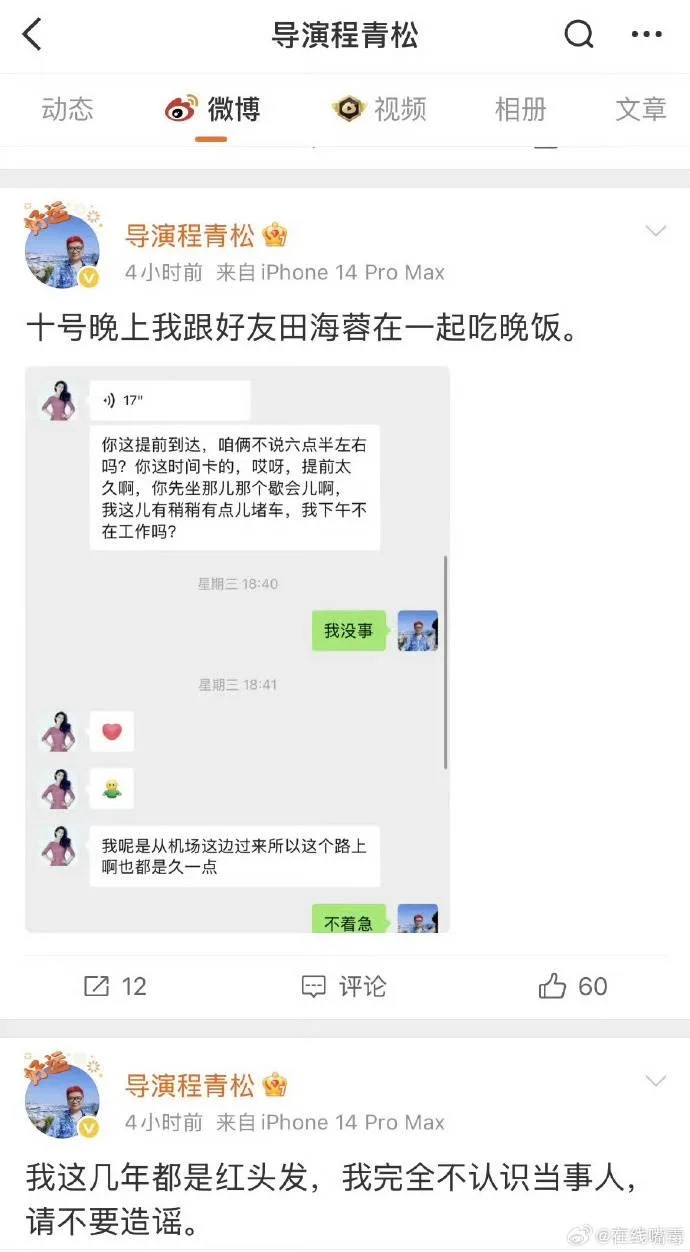Go back from 导演程青松 profile page
This screenshot has height=1252, width=690.
[33, 35]
